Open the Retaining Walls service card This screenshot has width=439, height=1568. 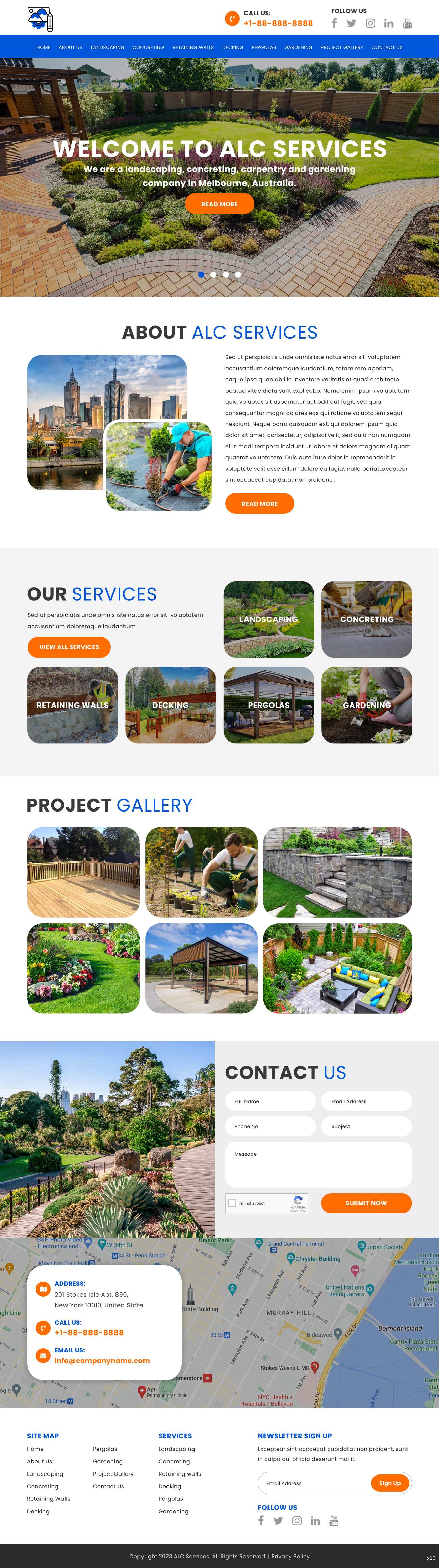point(73,705)
